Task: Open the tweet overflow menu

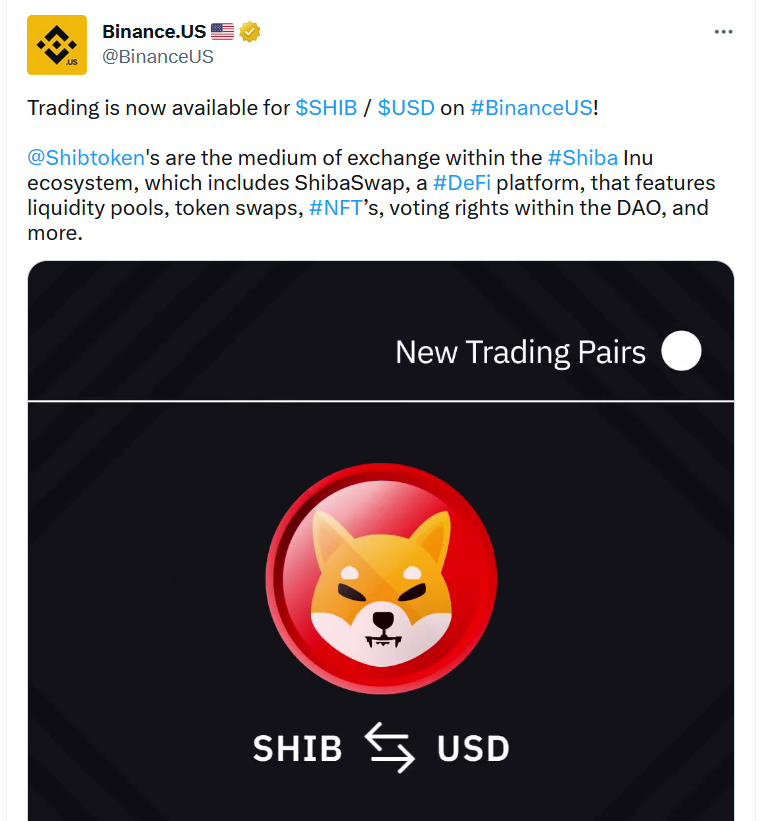Action: point(724,32)
